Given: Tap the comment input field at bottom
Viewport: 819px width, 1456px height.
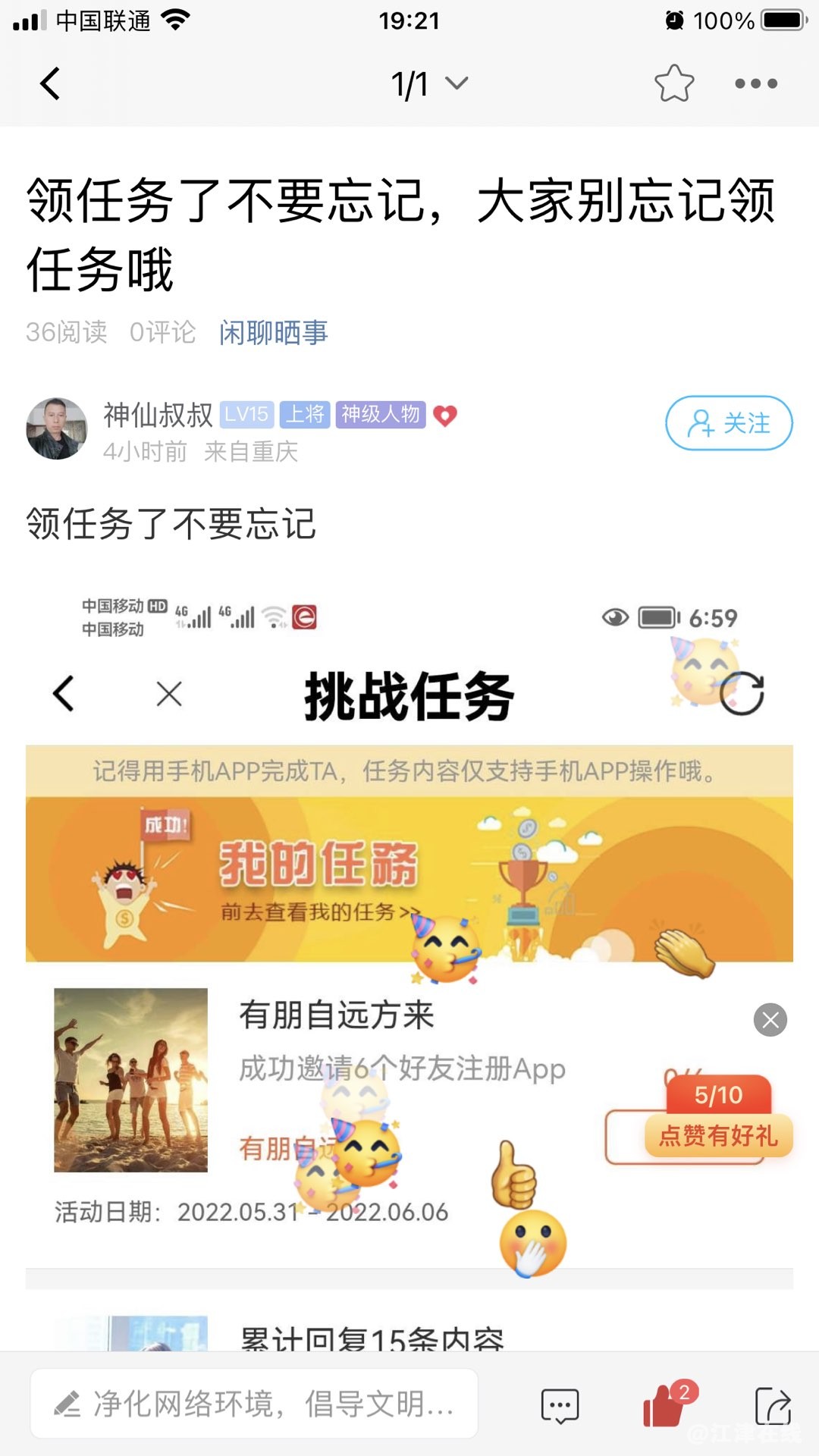Looking at the screenshot, I should pos(254,1404).
